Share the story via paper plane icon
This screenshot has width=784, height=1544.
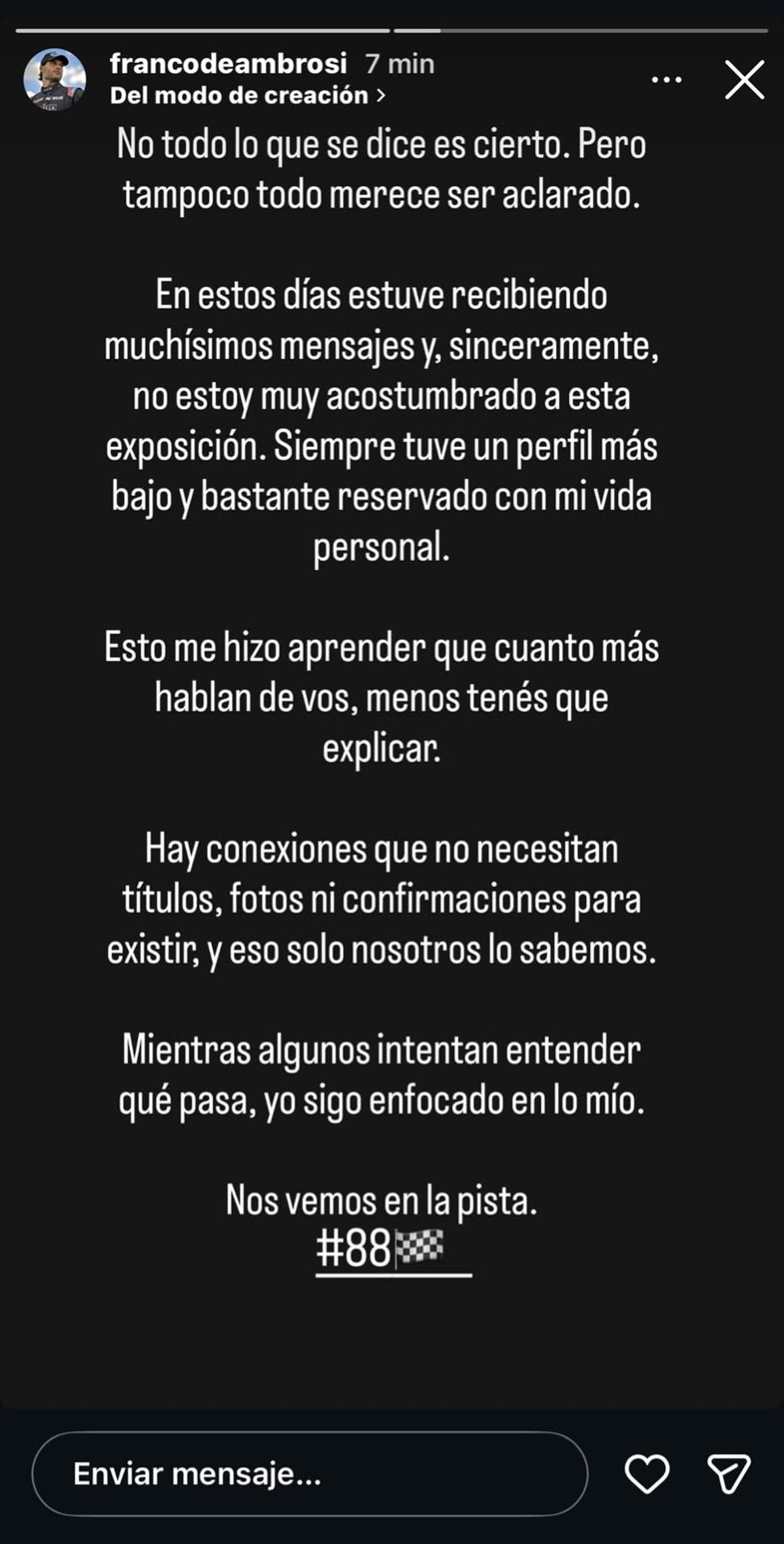[x=728, y=1473]
